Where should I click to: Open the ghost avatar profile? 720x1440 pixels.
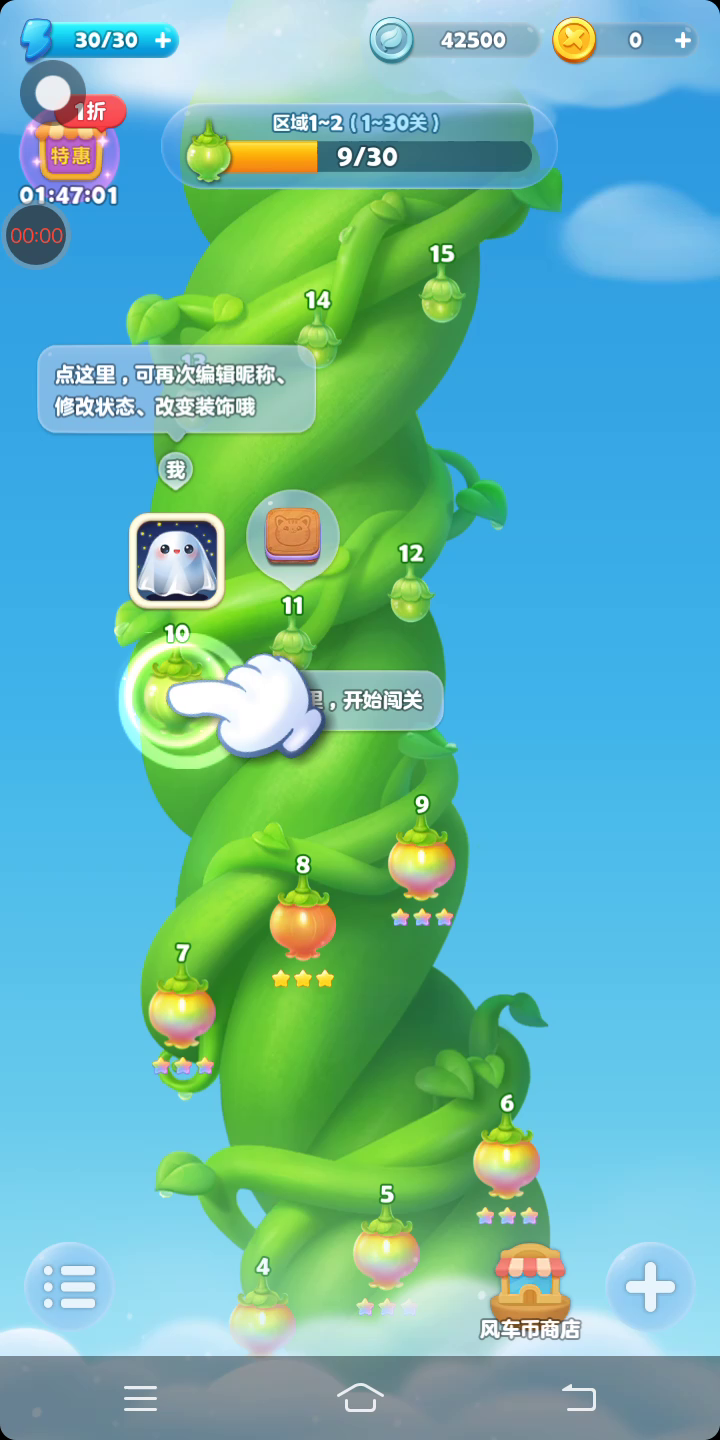[176, 561]
